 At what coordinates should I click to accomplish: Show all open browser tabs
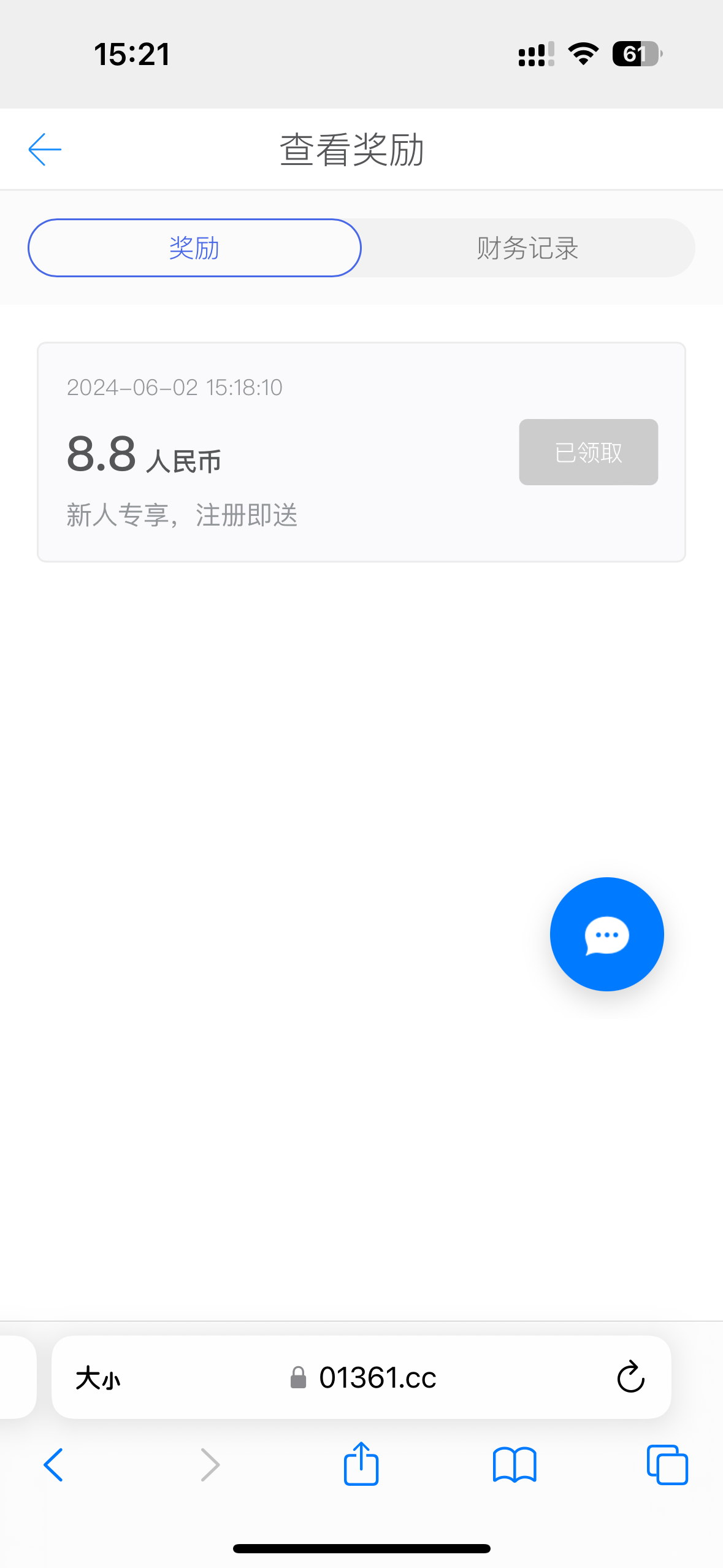[667, 1465]
